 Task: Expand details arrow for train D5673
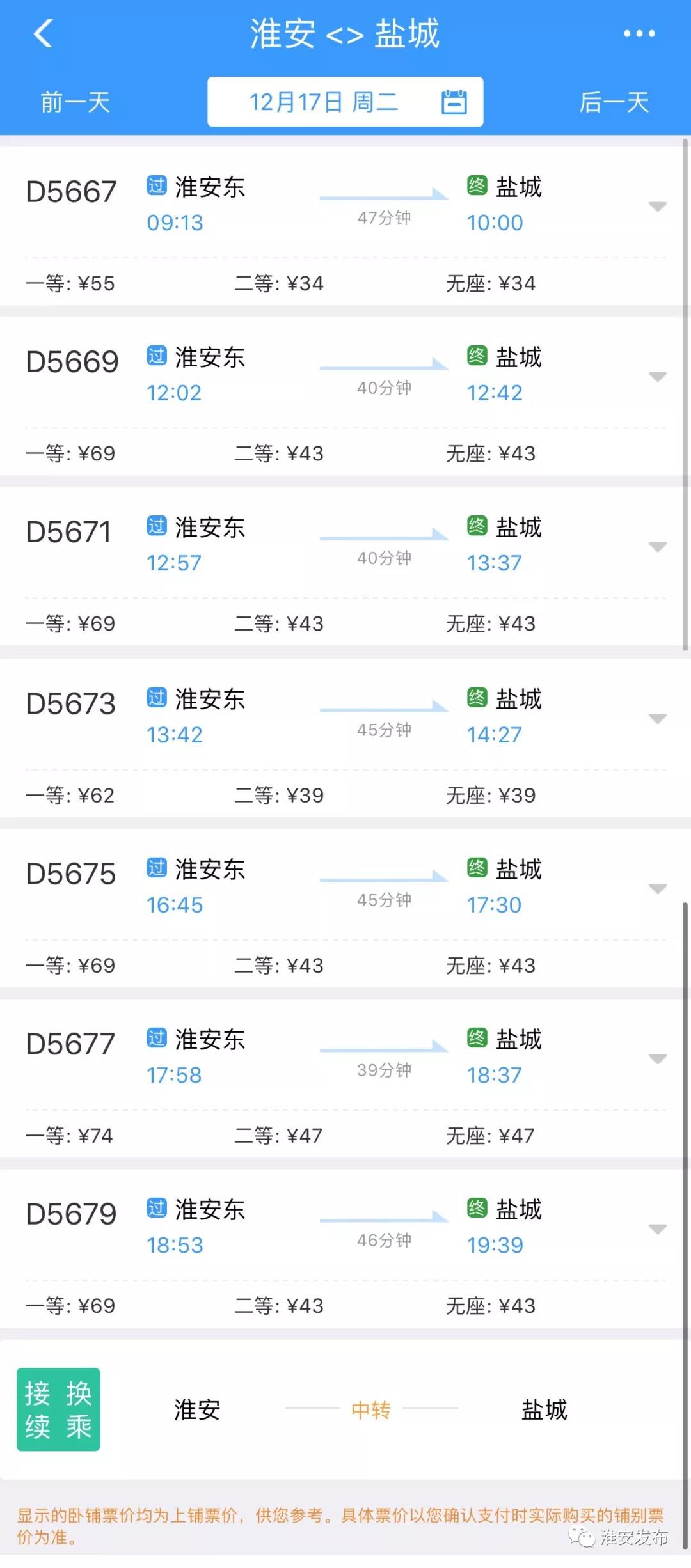657,718
